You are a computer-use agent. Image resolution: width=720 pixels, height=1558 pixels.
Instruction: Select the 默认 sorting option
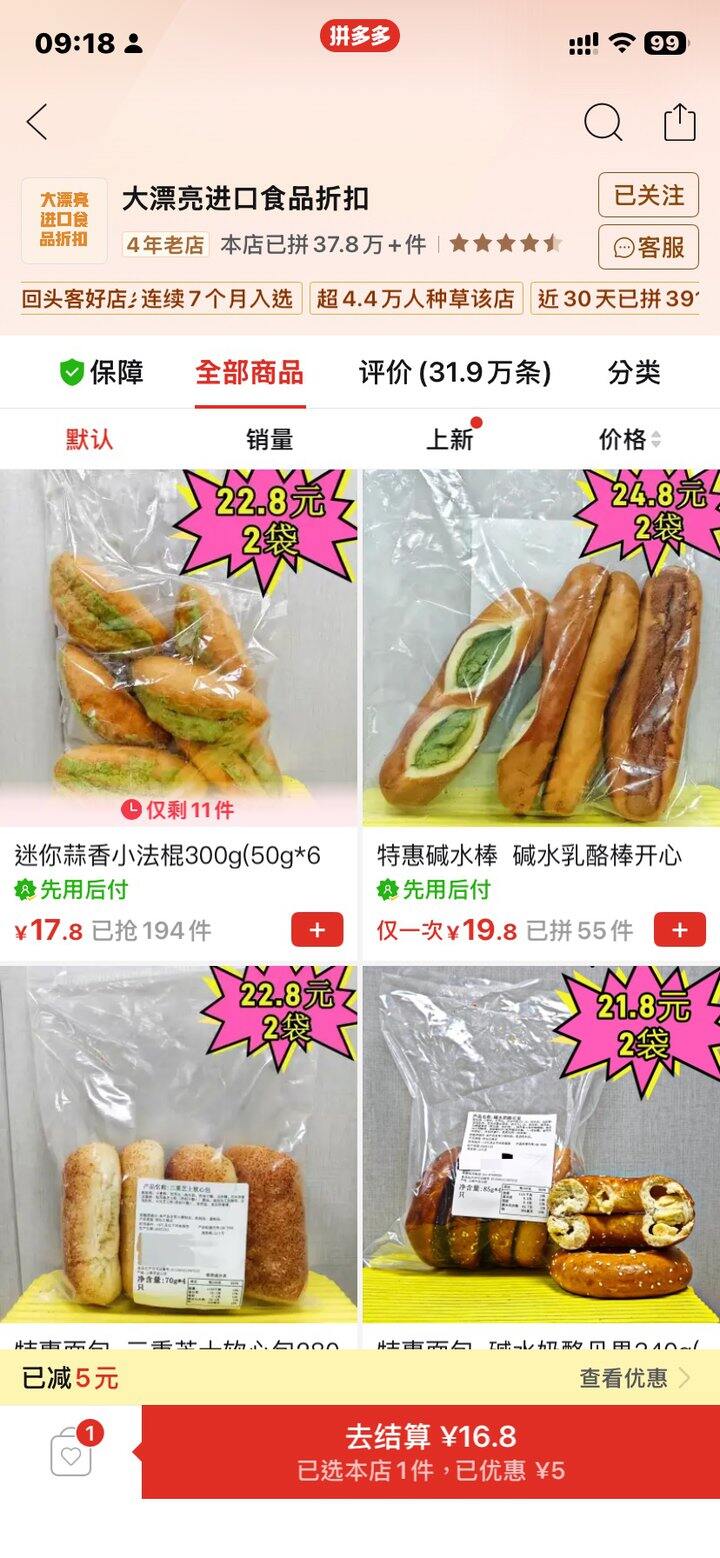click(x=90, y=439)
